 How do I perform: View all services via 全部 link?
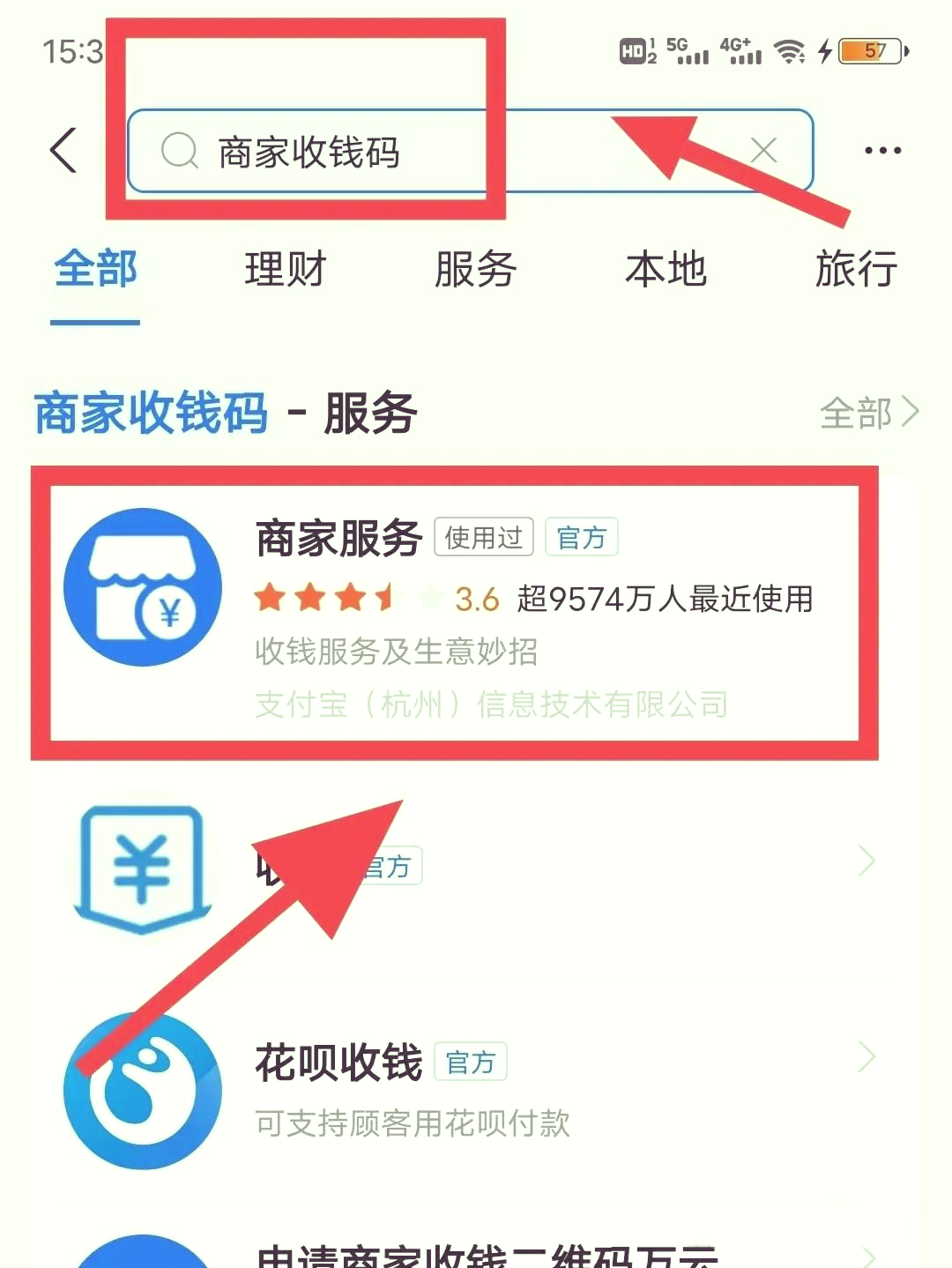click(x=868, y=412)
